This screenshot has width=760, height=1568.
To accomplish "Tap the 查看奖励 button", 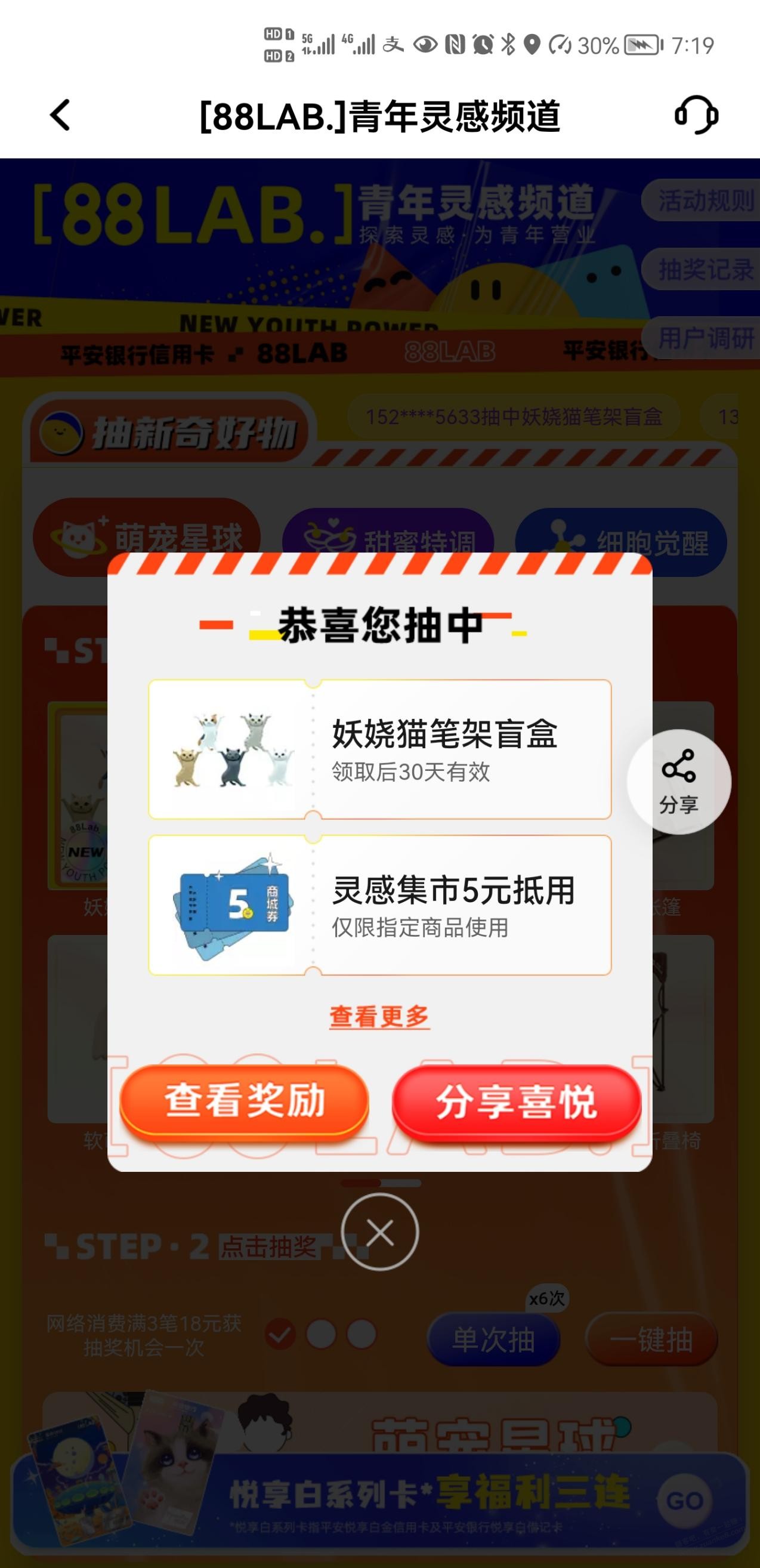I will (245, 1101).
